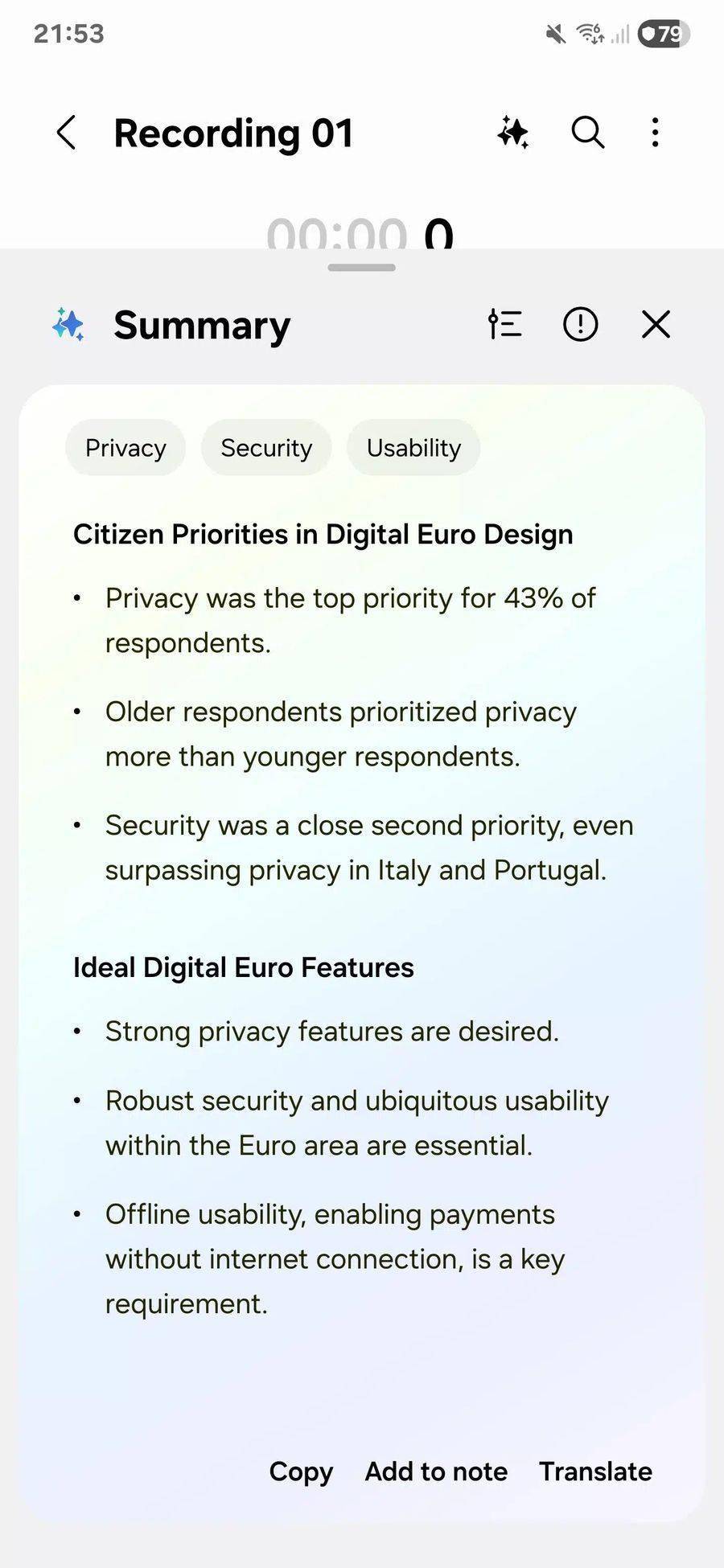The image size is (724, 1568).
Task: Copy the summary text
Action: click(x=301, y=1472)
